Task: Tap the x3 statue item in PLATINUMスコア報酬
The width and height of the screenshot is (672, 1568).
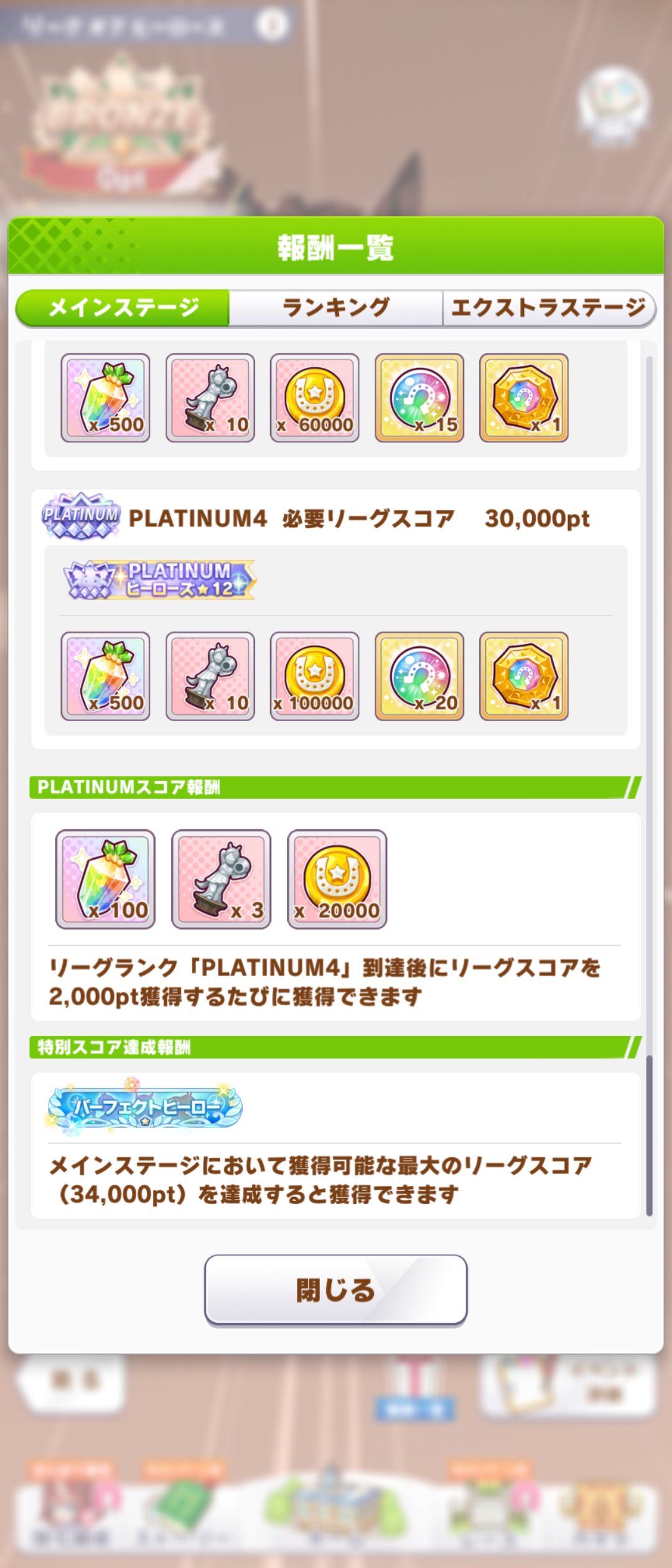Action: coord(221,879)
